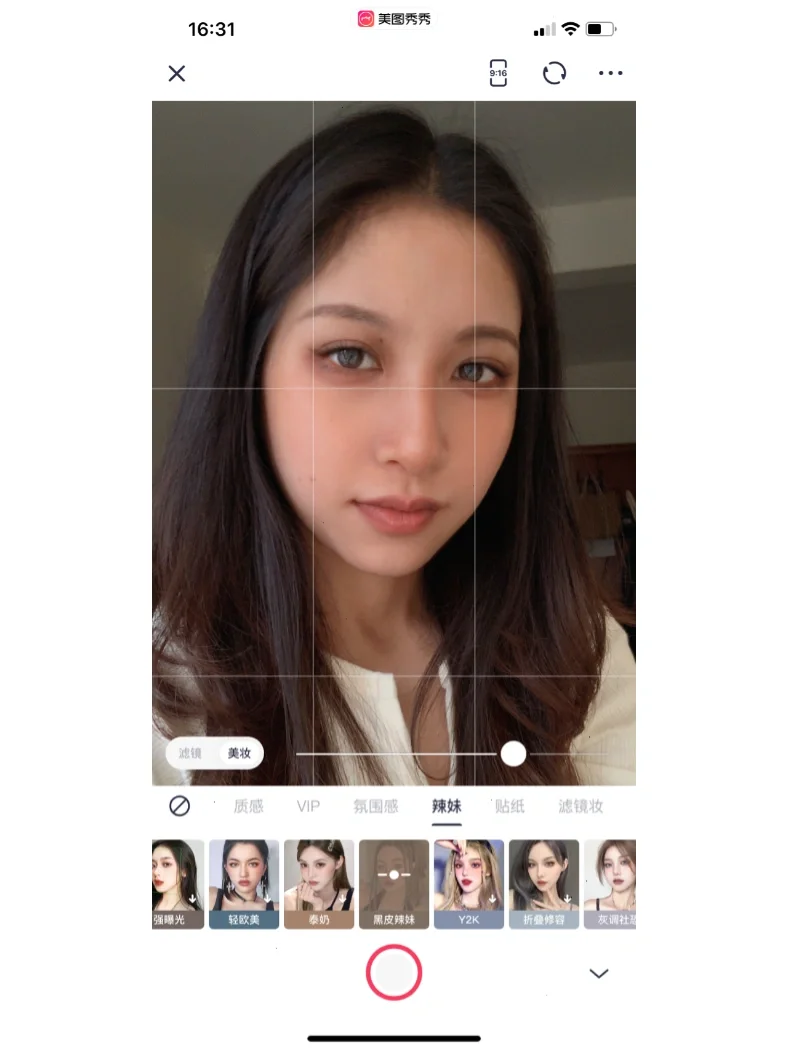Select the Y2K makeup look
Viewport: 788px width, 1051px height.
click(468, 884)
